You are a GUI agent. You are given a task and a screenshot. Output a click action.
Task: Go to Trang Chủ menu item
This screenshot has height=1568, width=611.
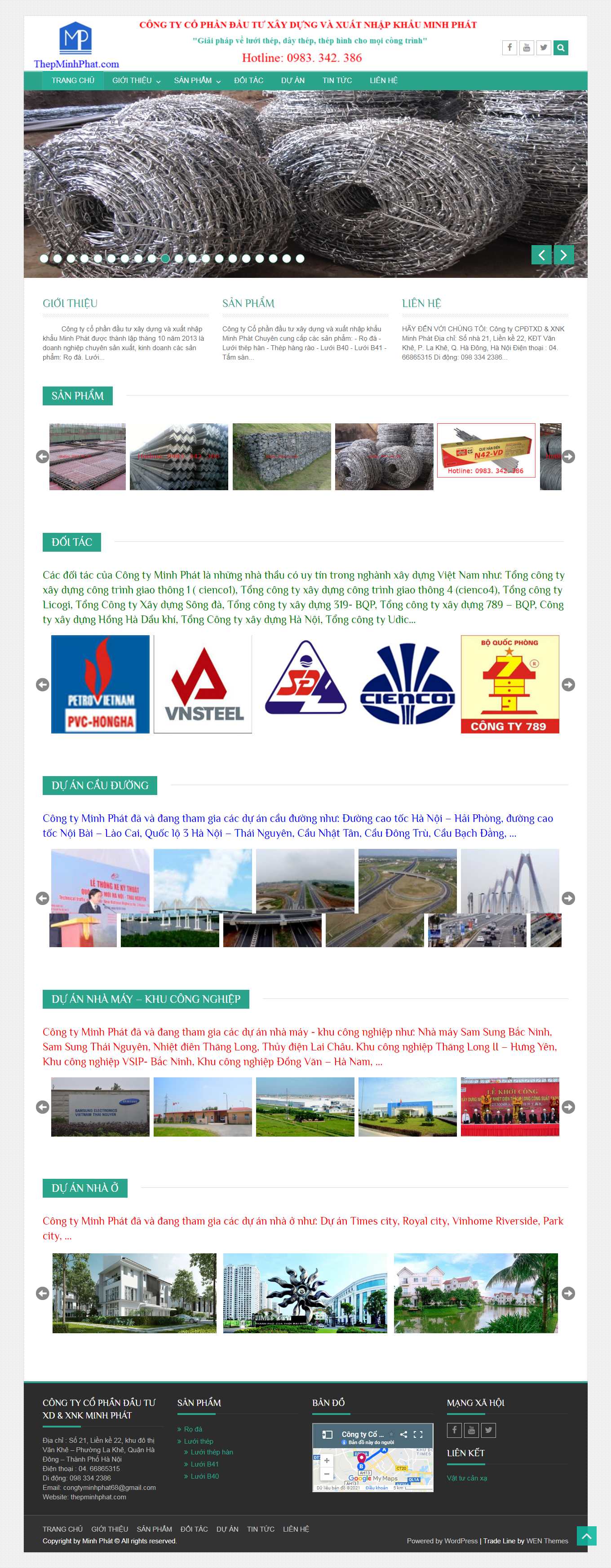tap(73, 80)
